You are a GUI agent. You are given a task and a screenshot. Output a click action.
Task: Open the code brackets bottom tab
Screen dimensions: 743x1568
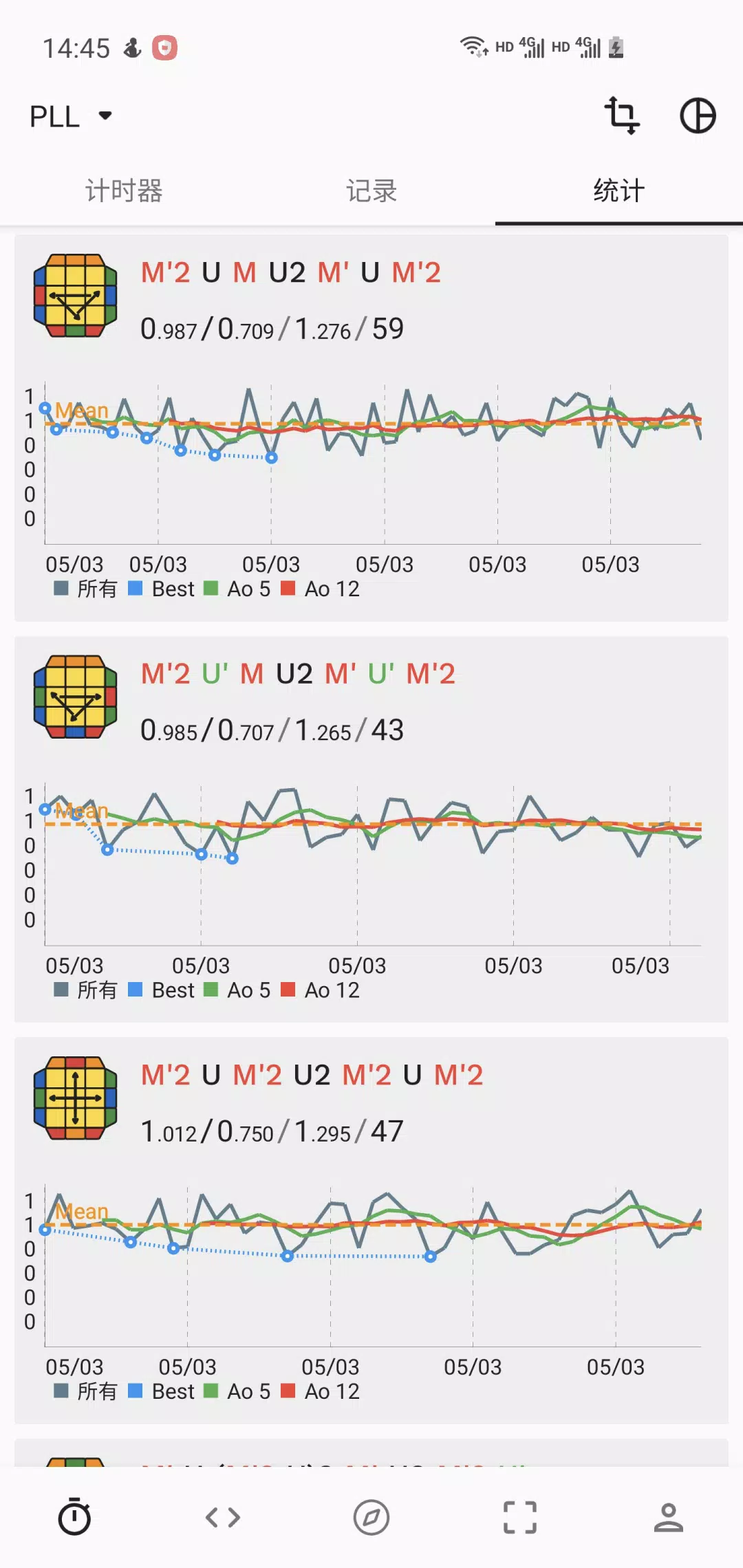(x=223, y=1517)
